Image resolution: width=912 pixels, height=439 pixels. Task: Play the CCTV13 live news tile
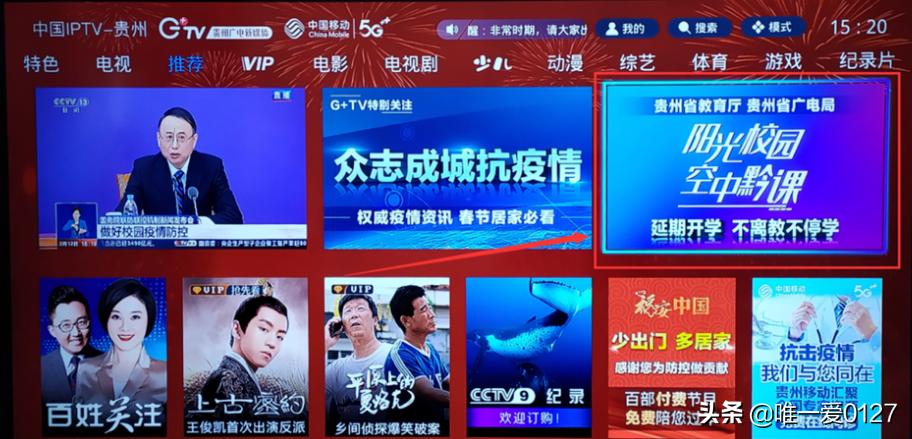172,168
